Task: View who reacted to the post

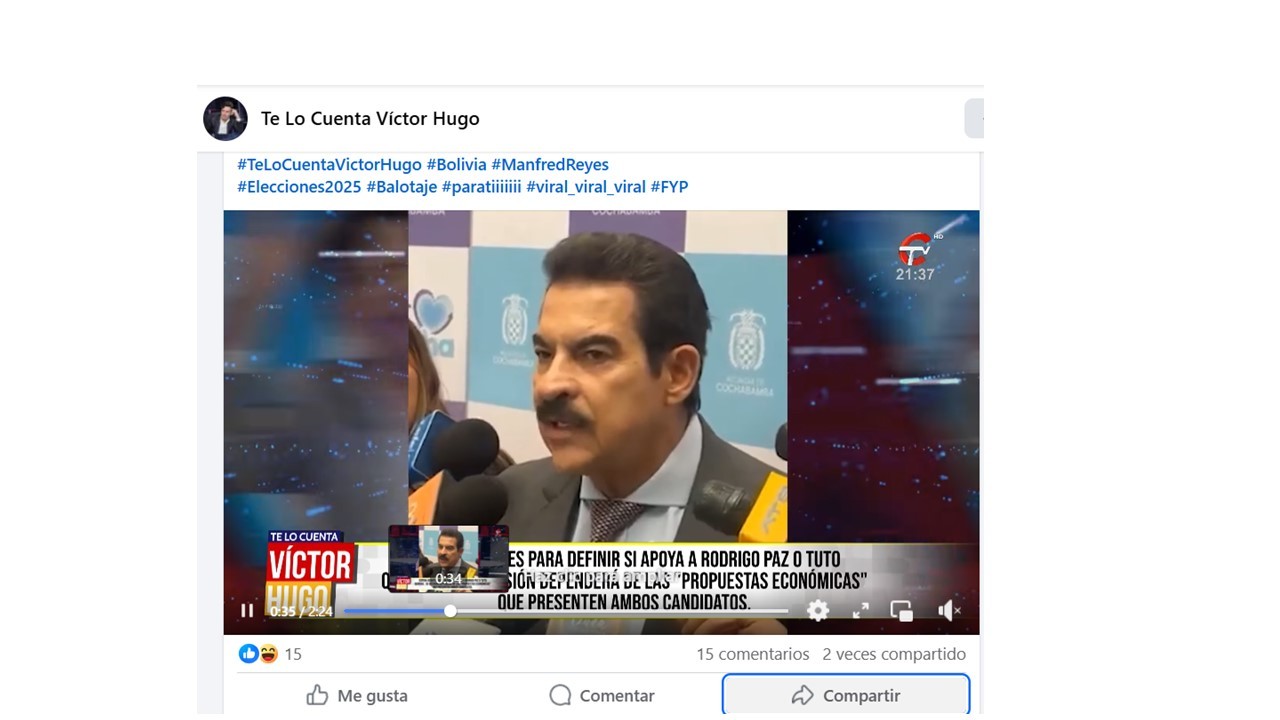Action: (x=270, y=654)
